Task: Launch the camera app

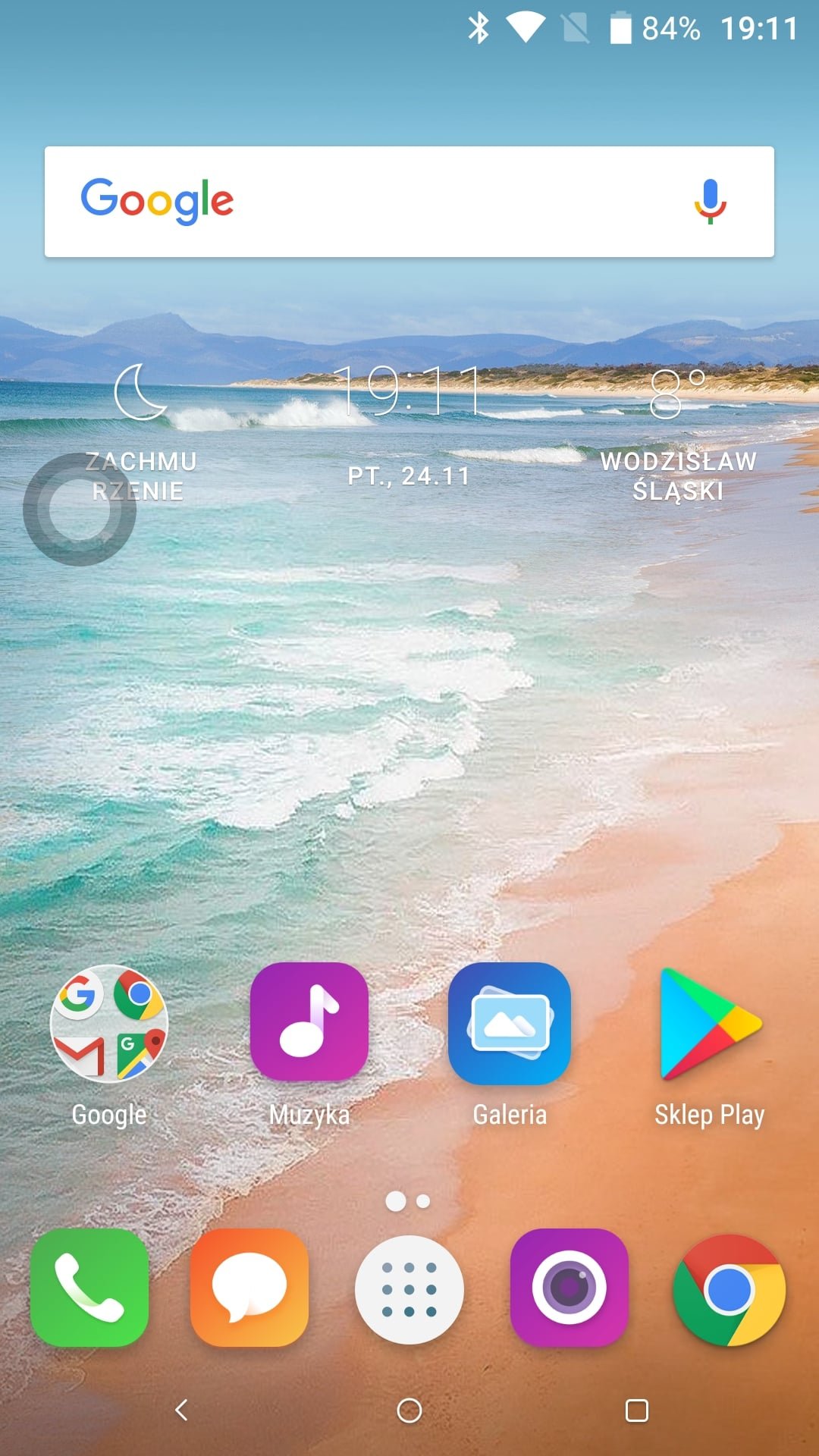Action: pos(570,1288)
